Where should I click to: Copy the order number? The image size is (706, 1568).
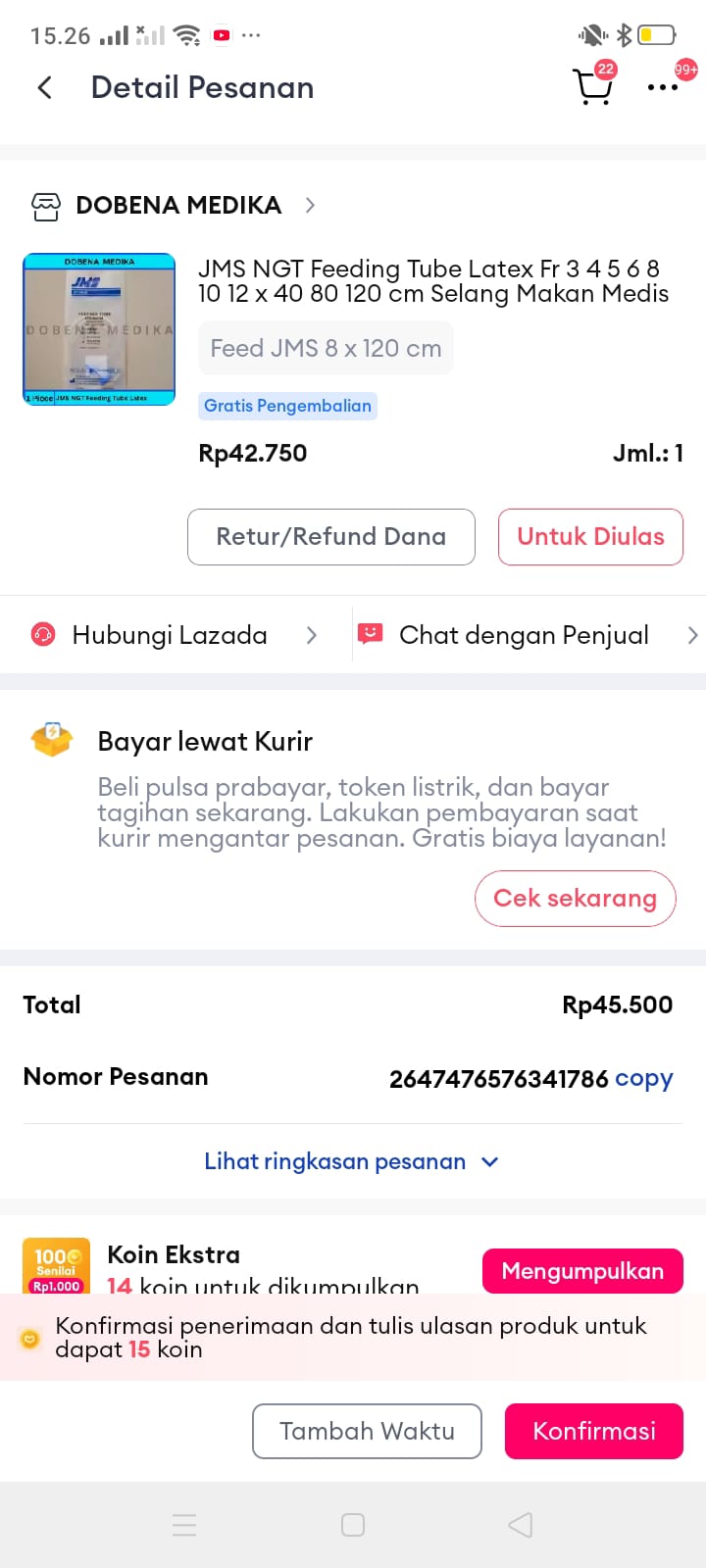643,1078
